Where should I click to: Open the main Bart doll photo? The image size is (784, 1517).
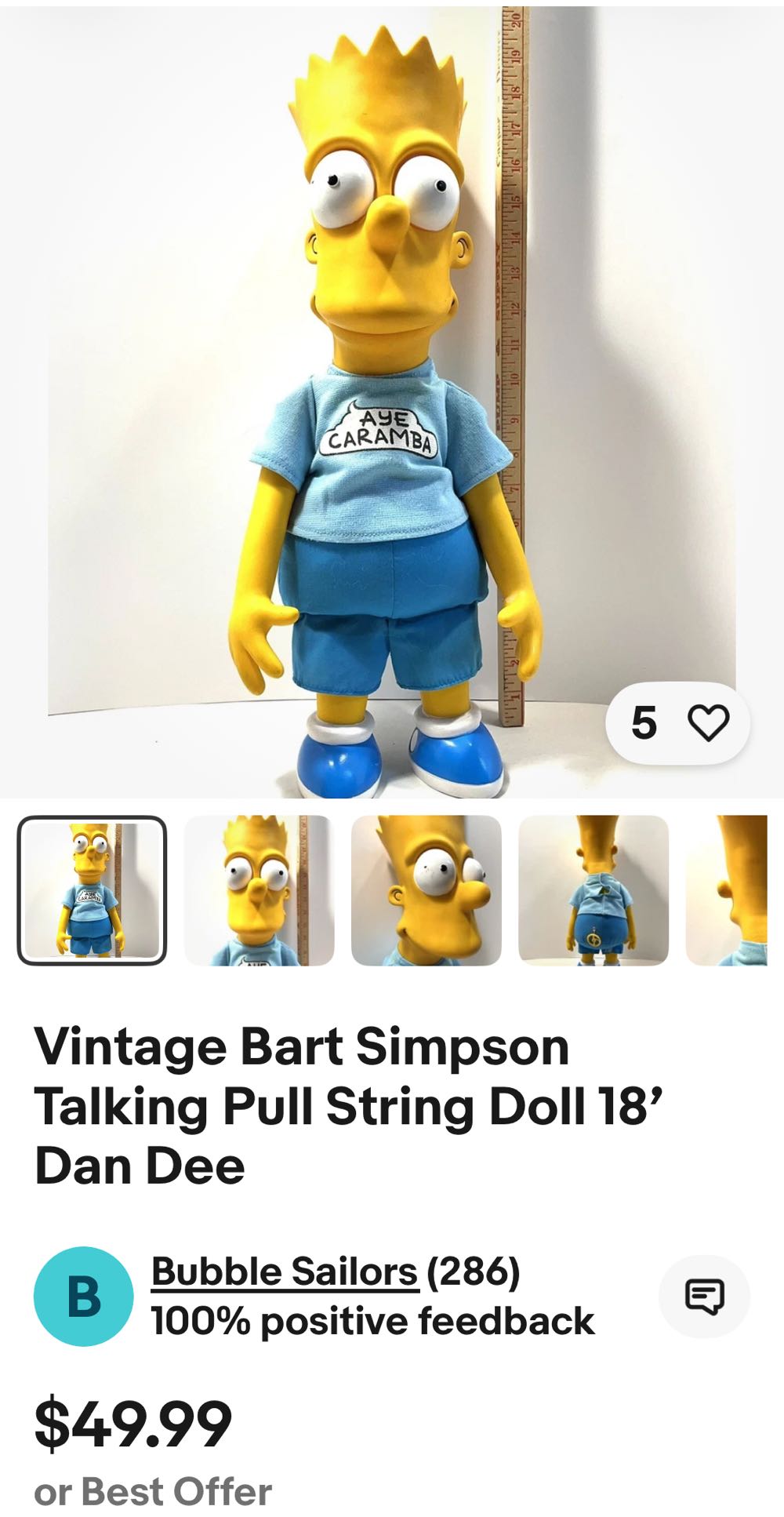[x=392, y=392]
